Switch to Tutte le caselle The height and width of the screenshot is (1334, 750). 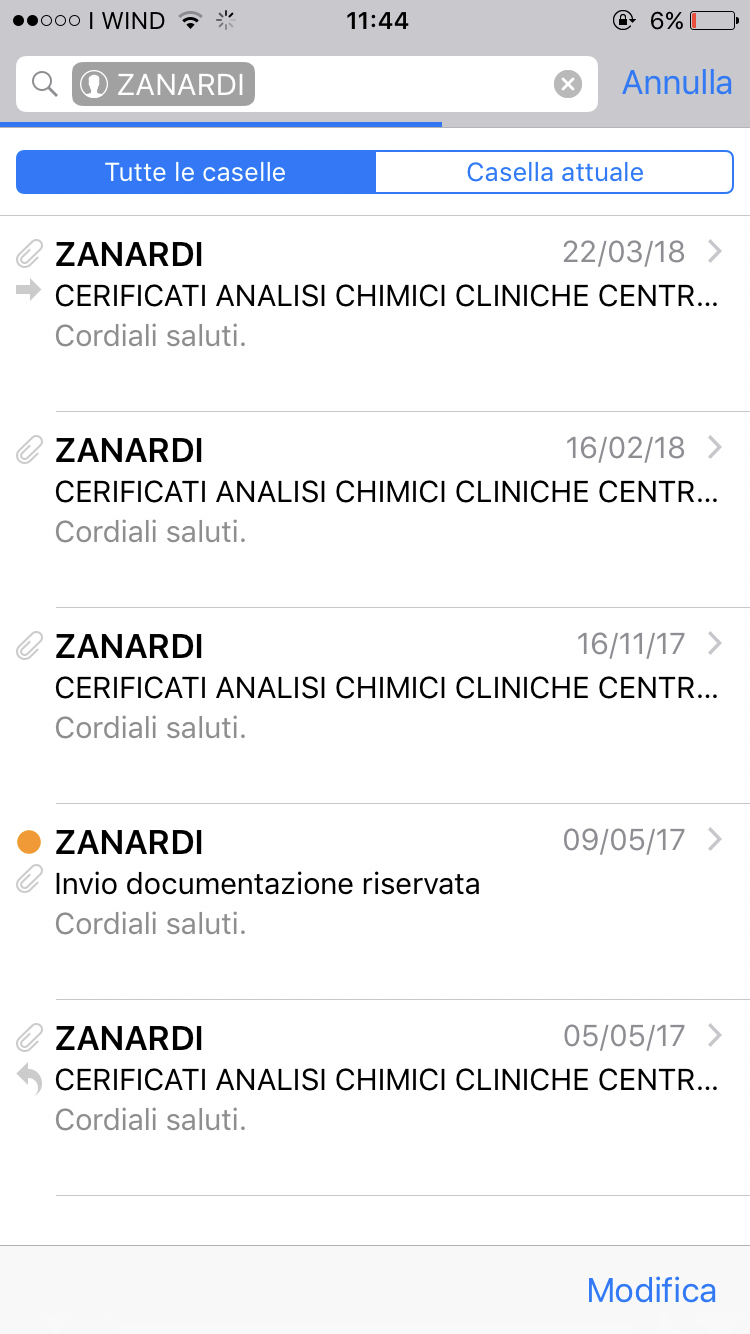click(196, 172)
